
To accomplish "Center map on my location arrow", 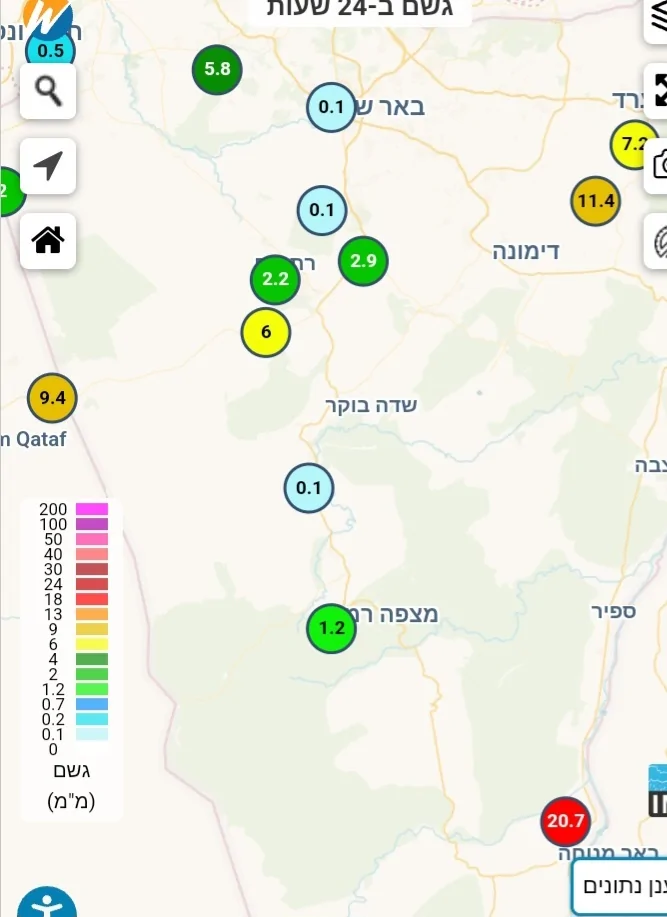I will tap(48, 166).
